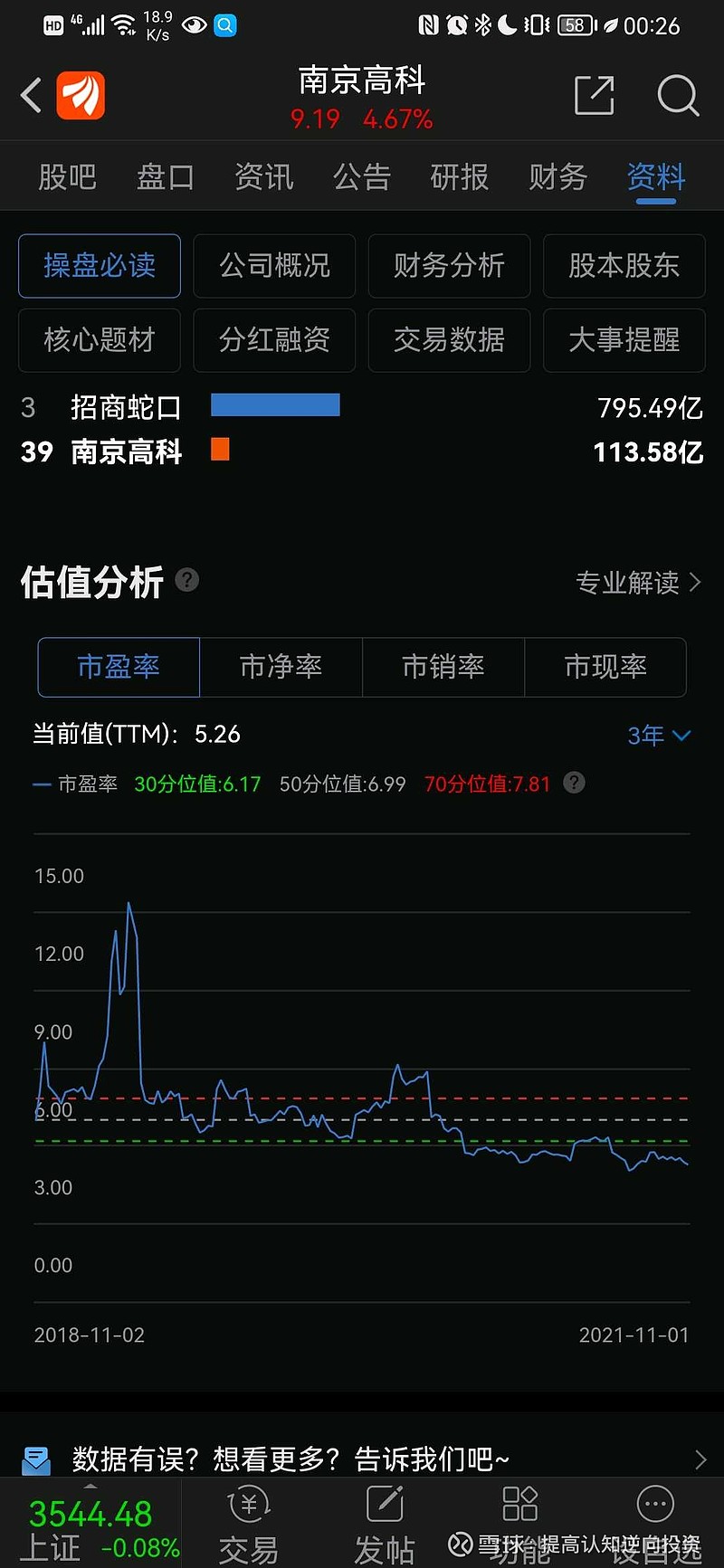The image size is (724, 1568).
Task: Tap the question mark after 70分位值
Action: 574,783
